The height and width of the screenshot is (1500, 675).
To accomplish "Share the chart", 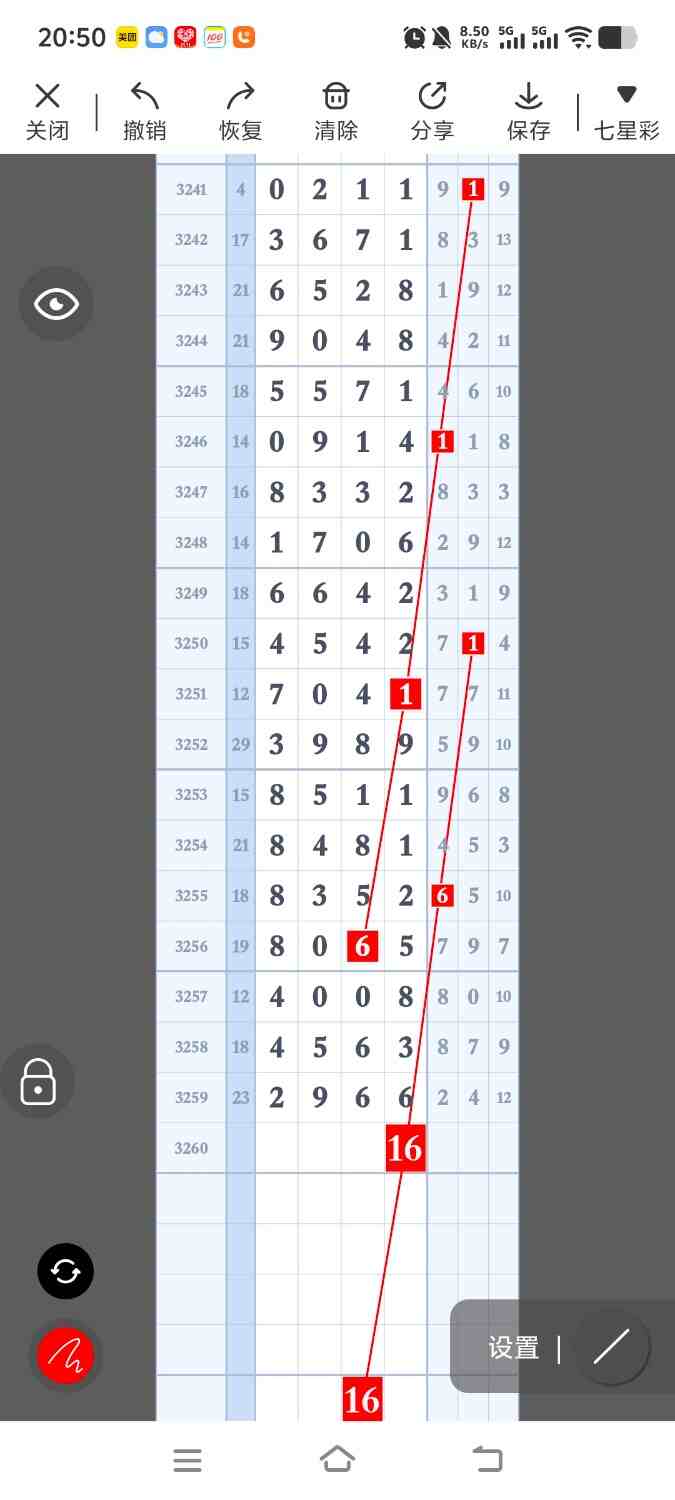I will pos(432,112).
